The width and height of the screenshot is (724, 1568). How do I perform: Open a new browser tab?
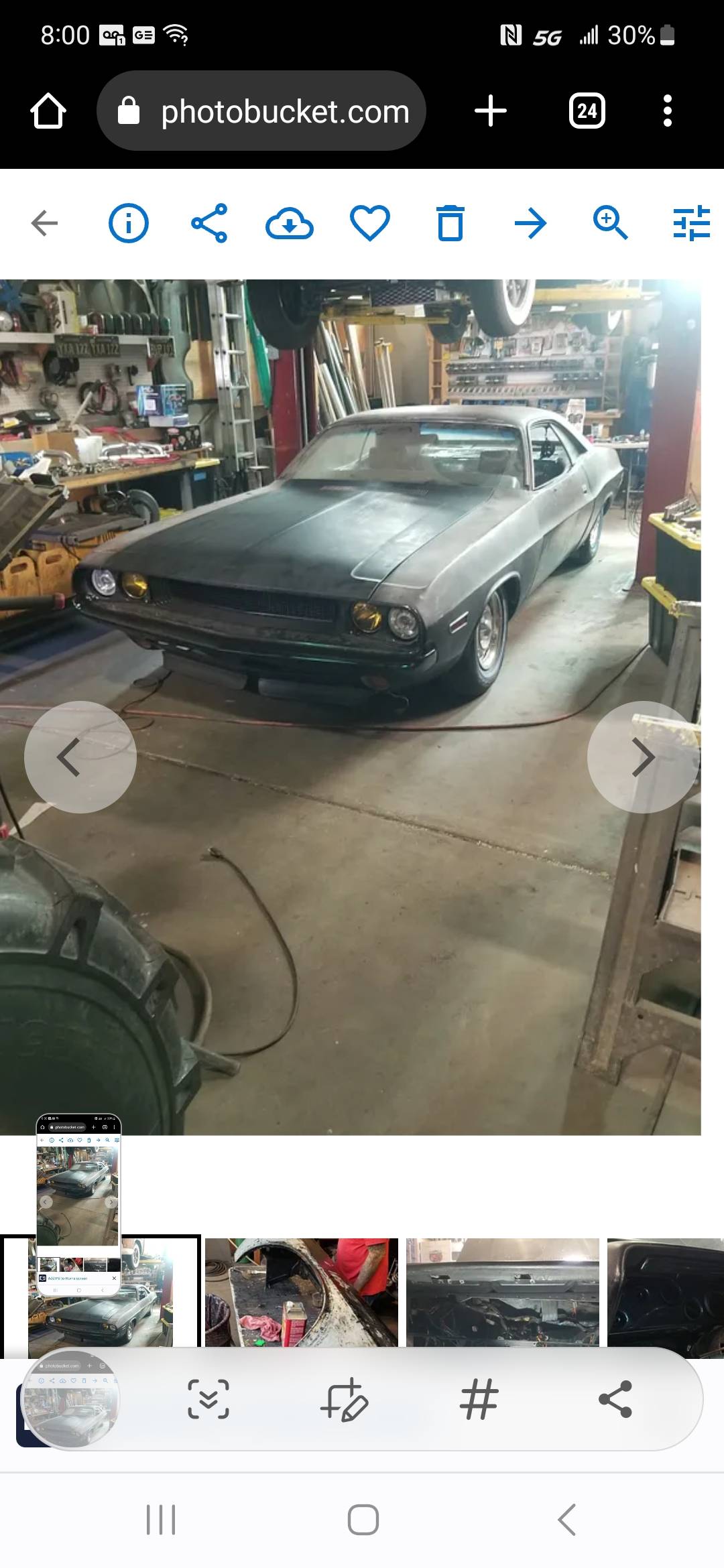click(491, 111)
